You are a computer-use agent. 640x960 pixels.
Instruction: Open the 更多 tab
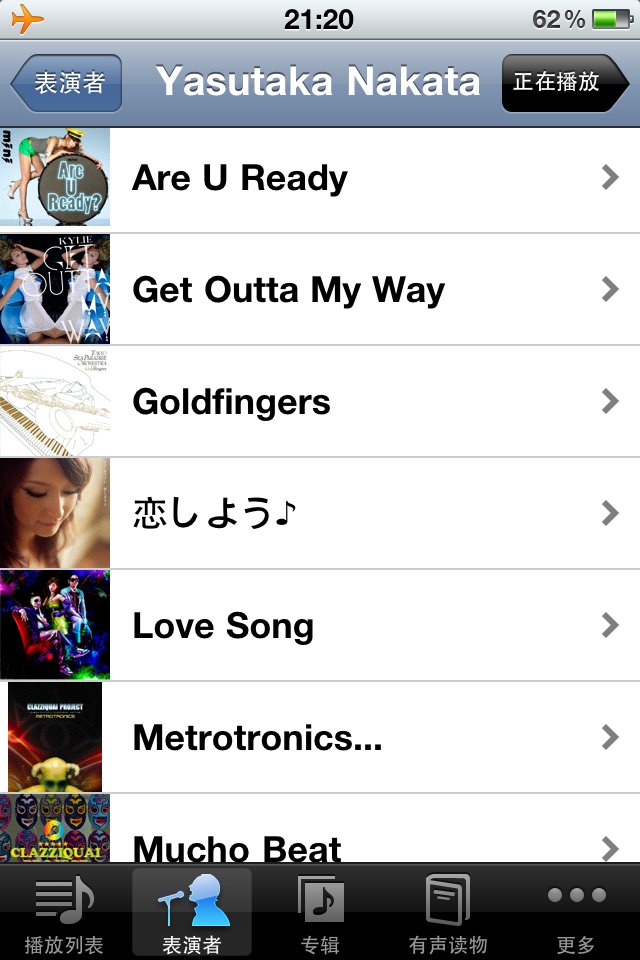(x=576, y=914)
